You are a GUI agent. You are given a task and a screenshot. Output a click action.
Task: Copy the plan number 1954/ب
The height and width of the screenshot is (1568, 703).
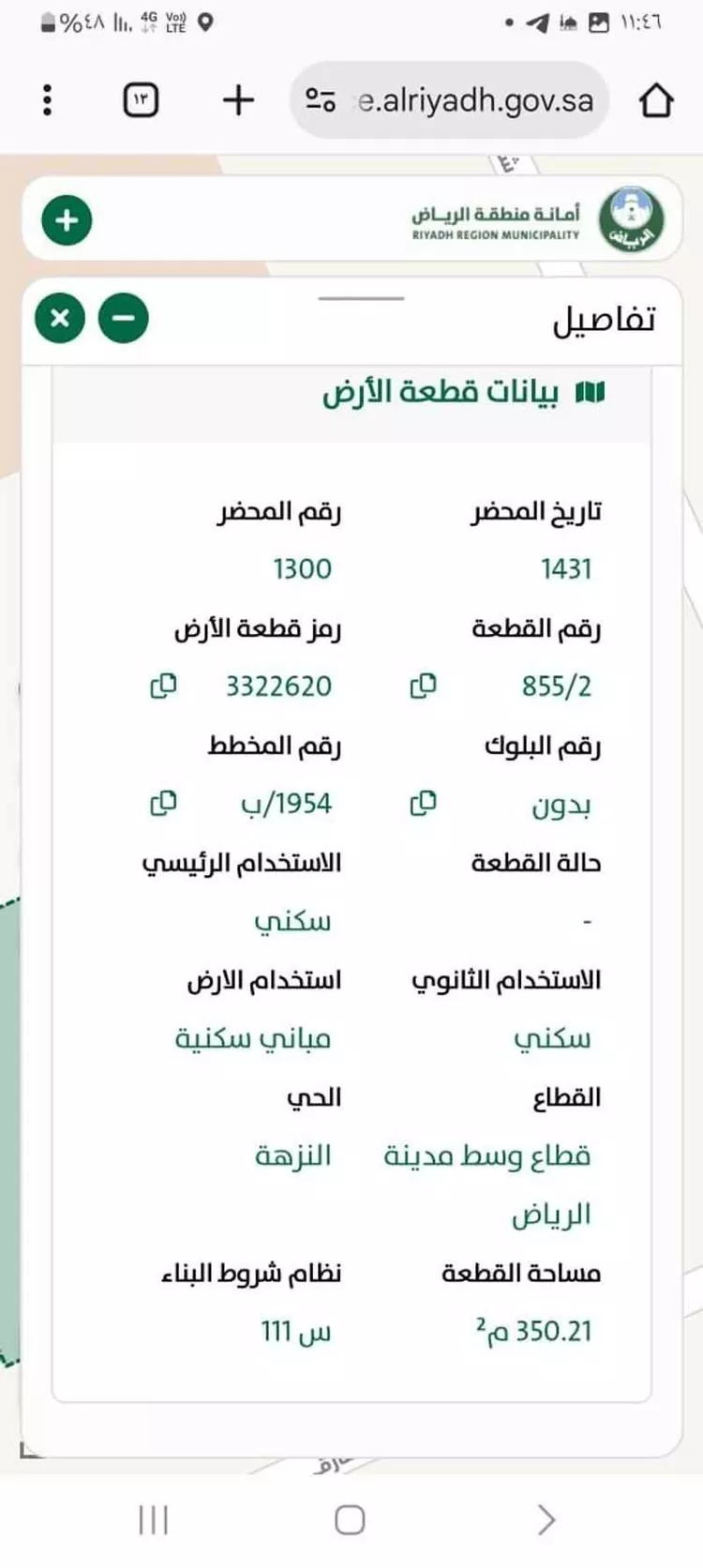[x=162, y=804]
